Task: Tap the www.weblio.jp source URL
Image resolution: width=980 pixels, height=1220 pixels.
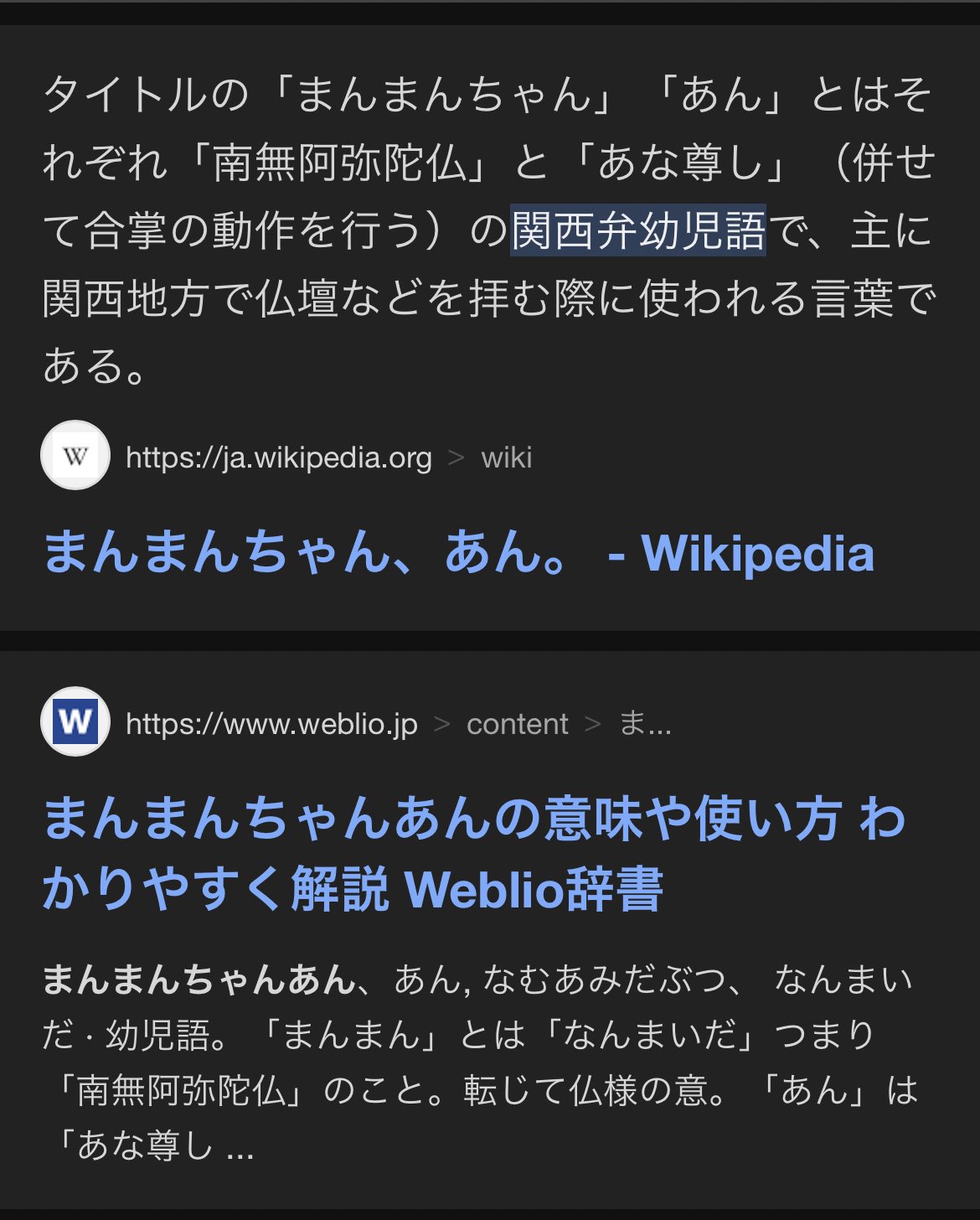Action: 271,724
